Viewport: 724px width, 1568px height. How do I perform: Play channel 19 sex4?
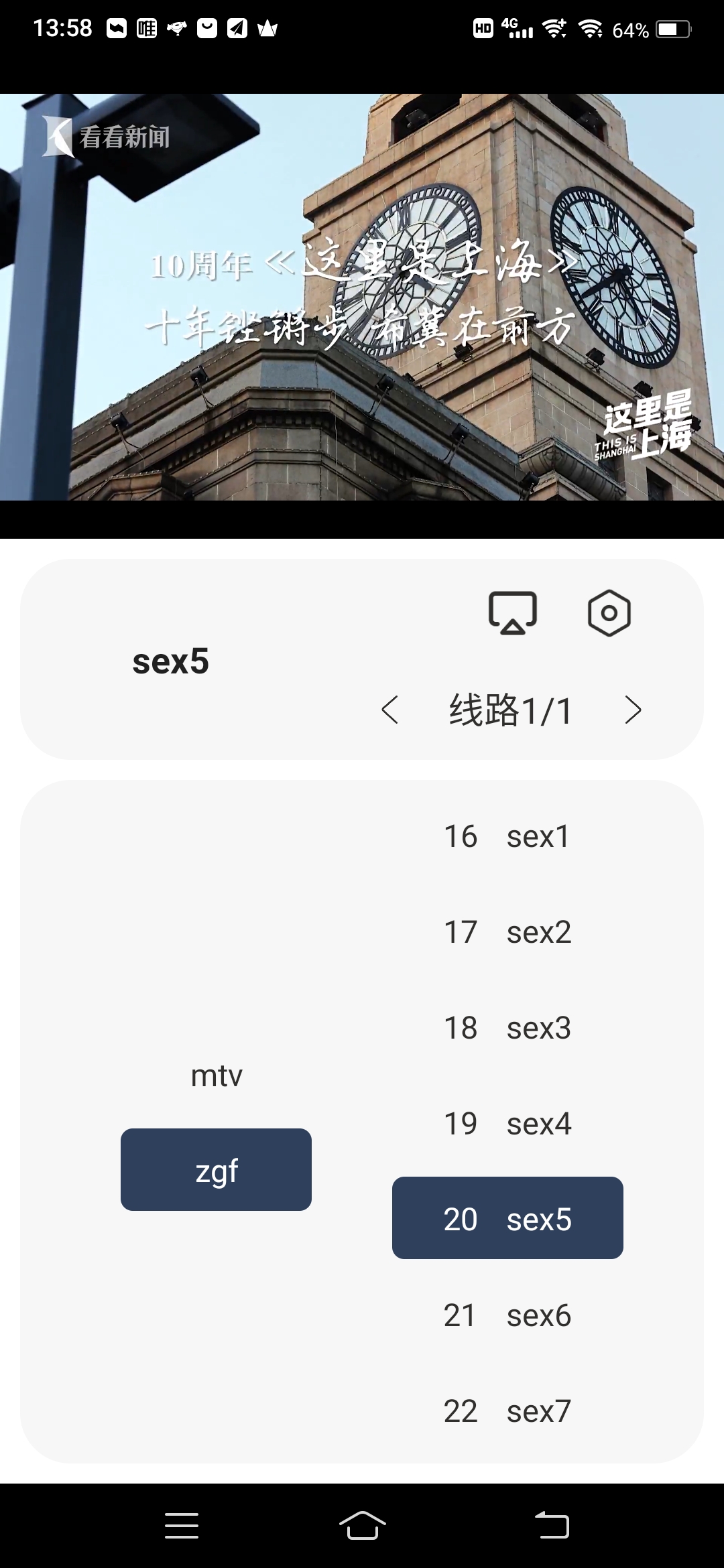pos(507,1124)
